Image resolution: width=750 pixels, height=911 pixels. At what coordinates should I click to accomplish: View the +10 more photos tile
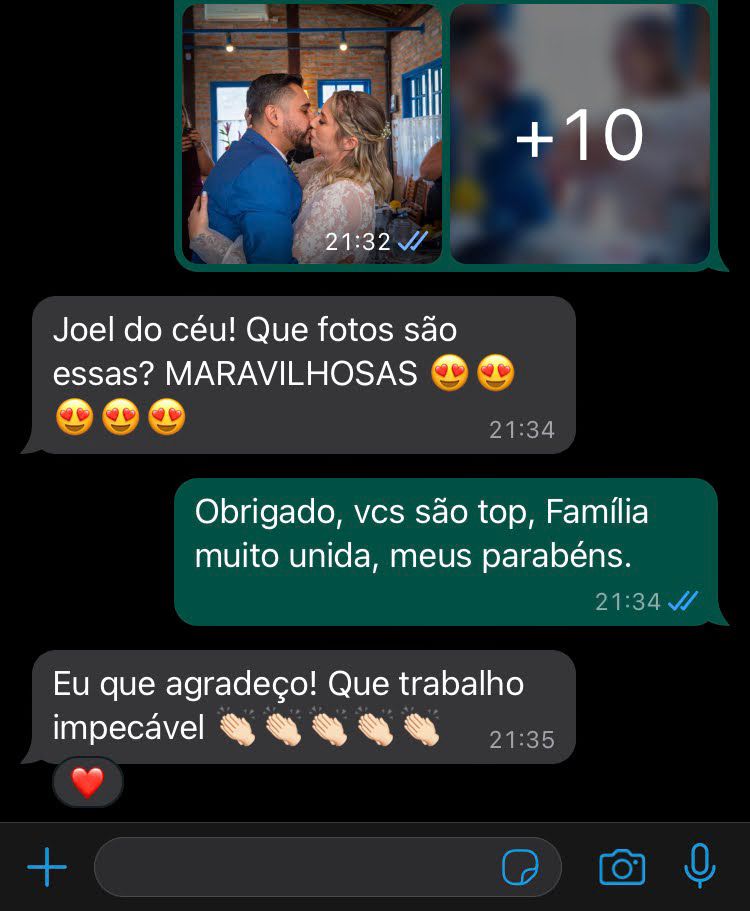[580, 134]
